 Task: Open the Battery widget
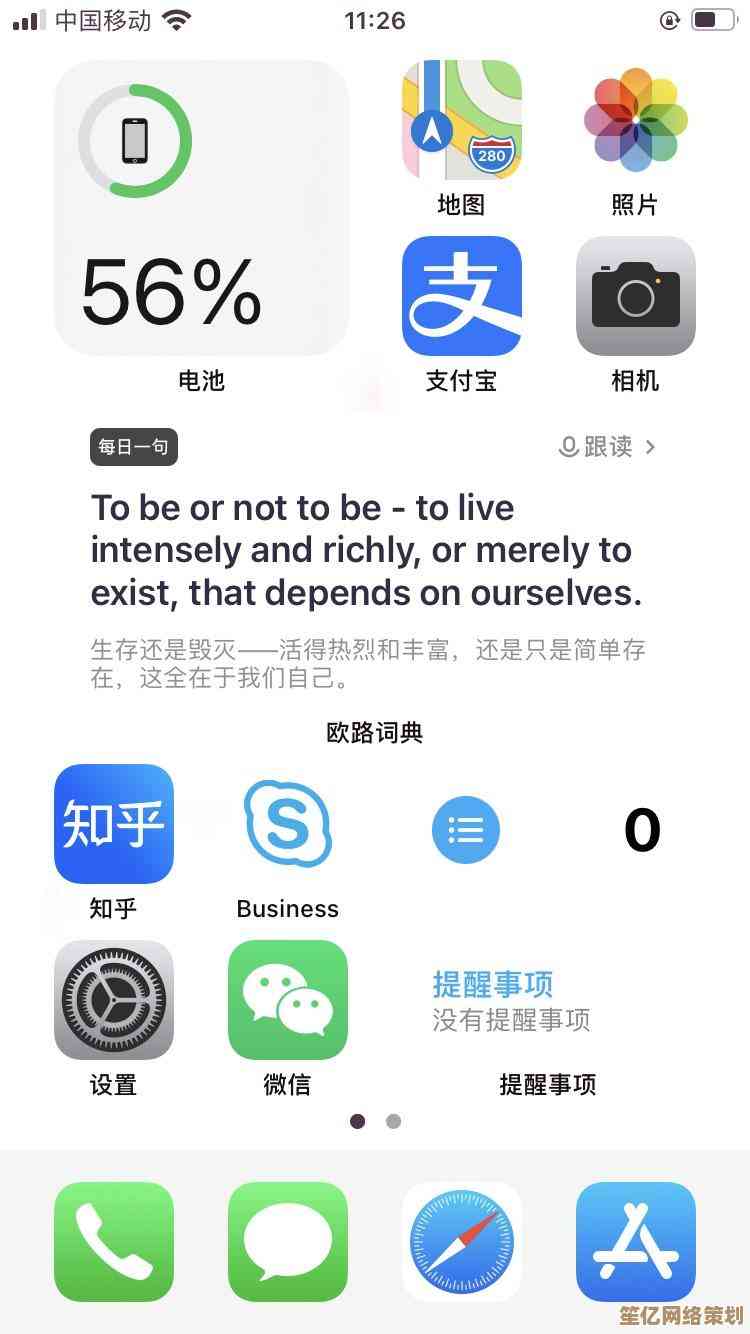(x=201, y=208)
